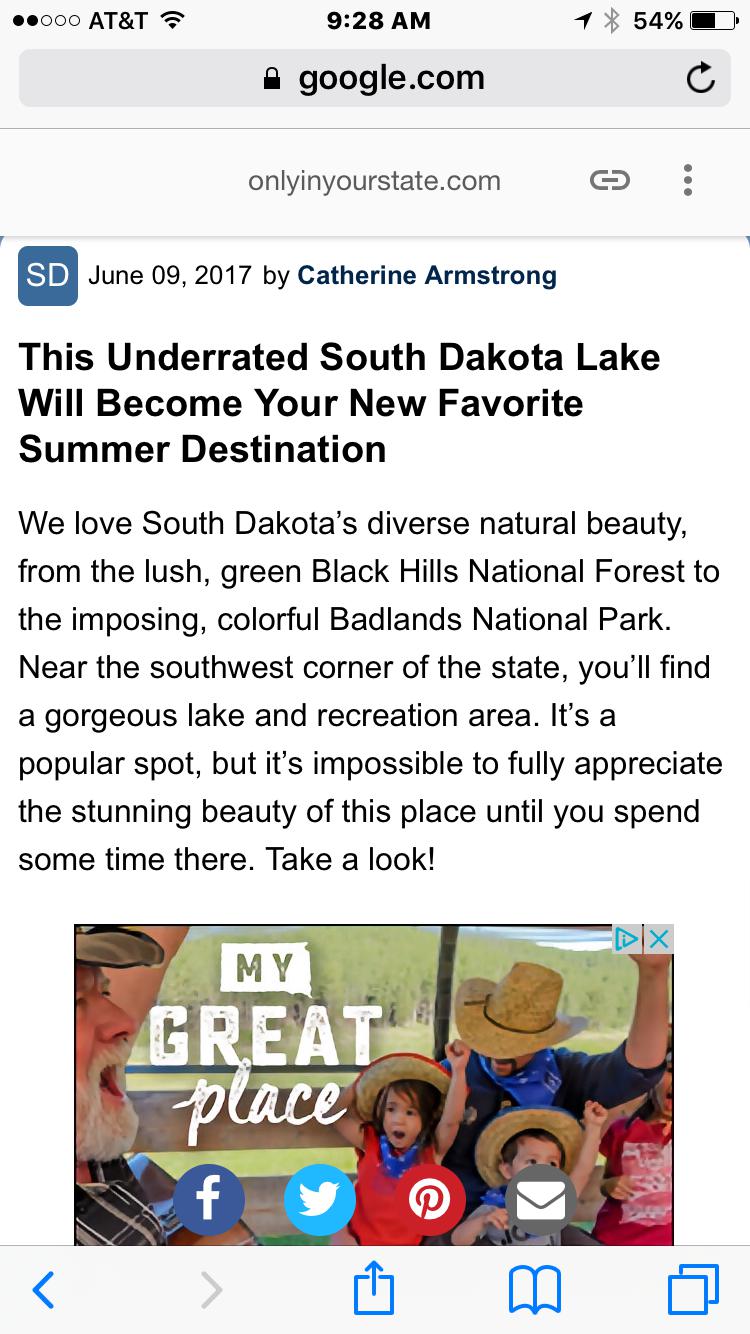Image resolution: width=750 pixels, height=1334 pixels.
Task: Tap the google.com address bar
Action: pos(374,78)
